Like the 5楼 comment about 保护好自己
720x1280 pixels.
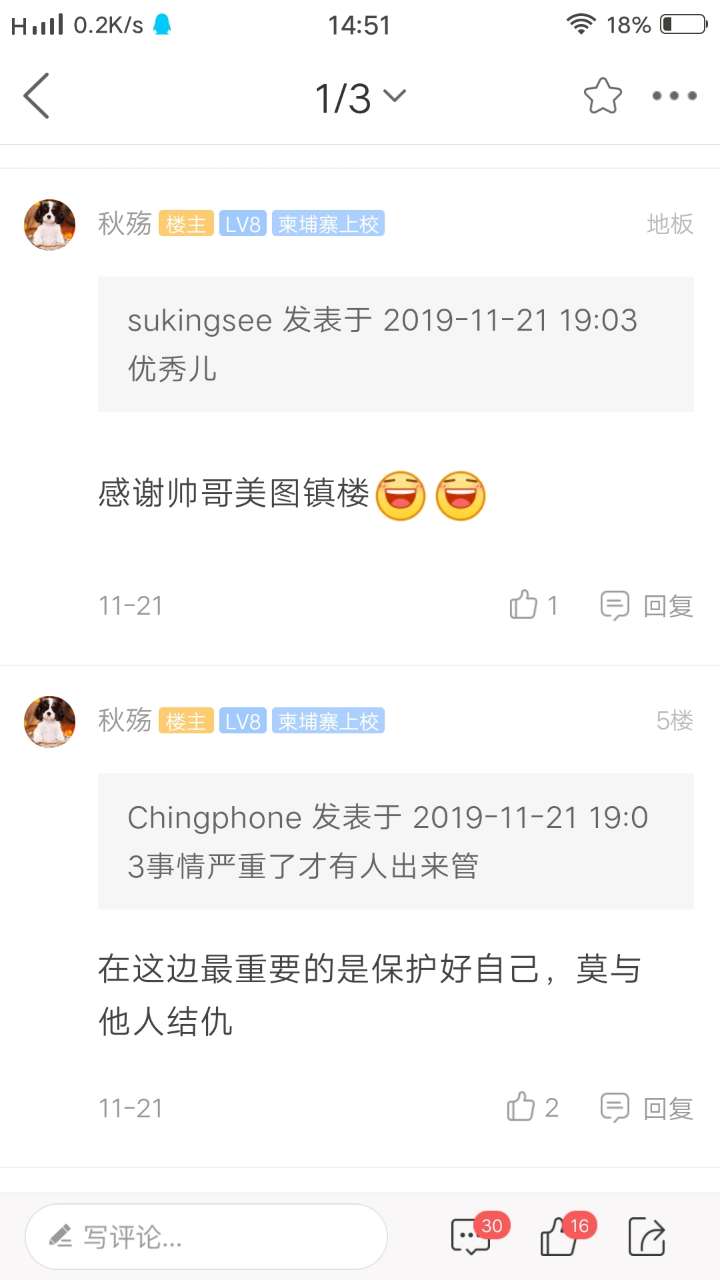point(533,1107)
